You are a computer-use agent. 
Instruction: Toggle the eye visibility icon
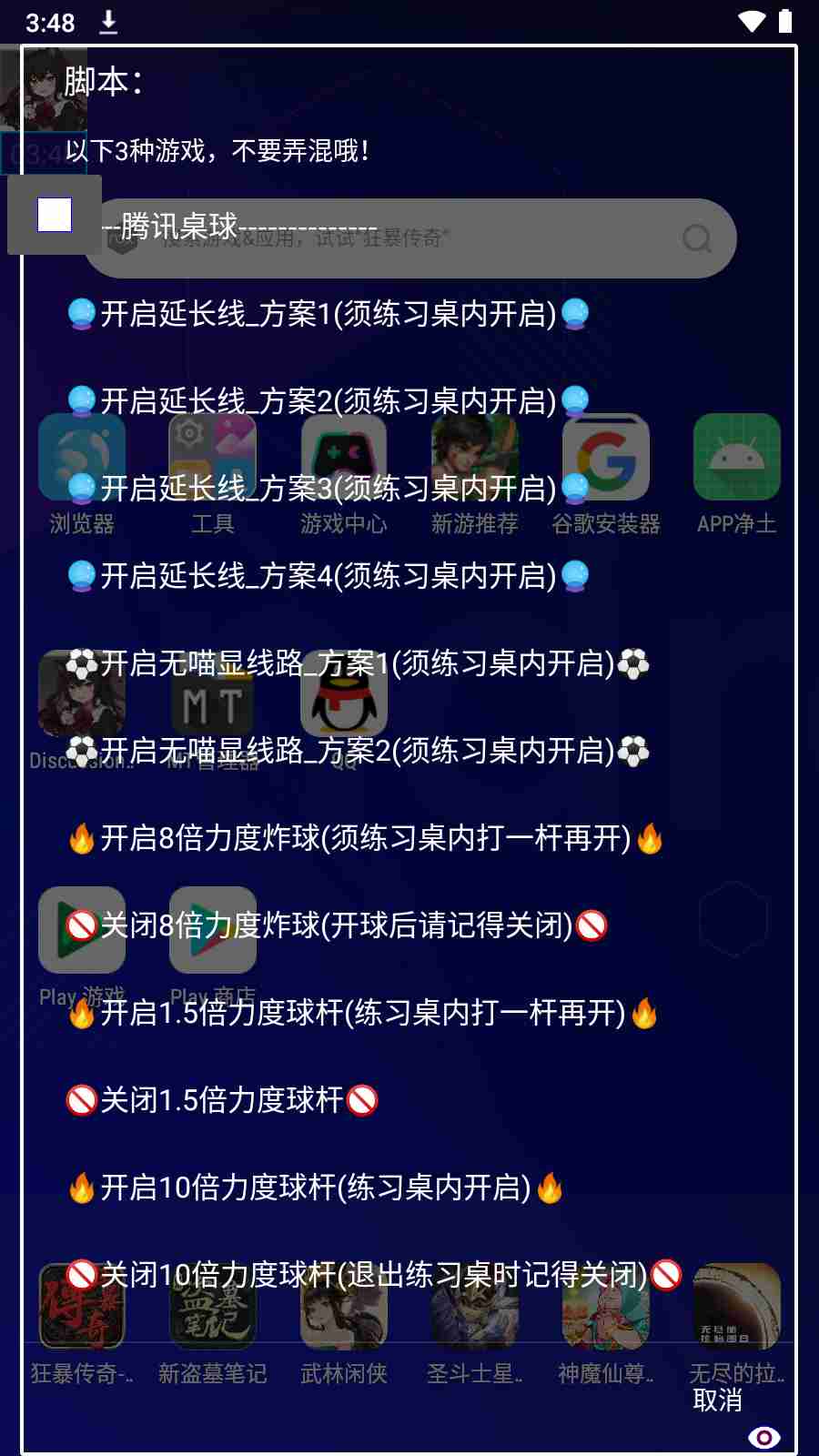pos(763,1437)
